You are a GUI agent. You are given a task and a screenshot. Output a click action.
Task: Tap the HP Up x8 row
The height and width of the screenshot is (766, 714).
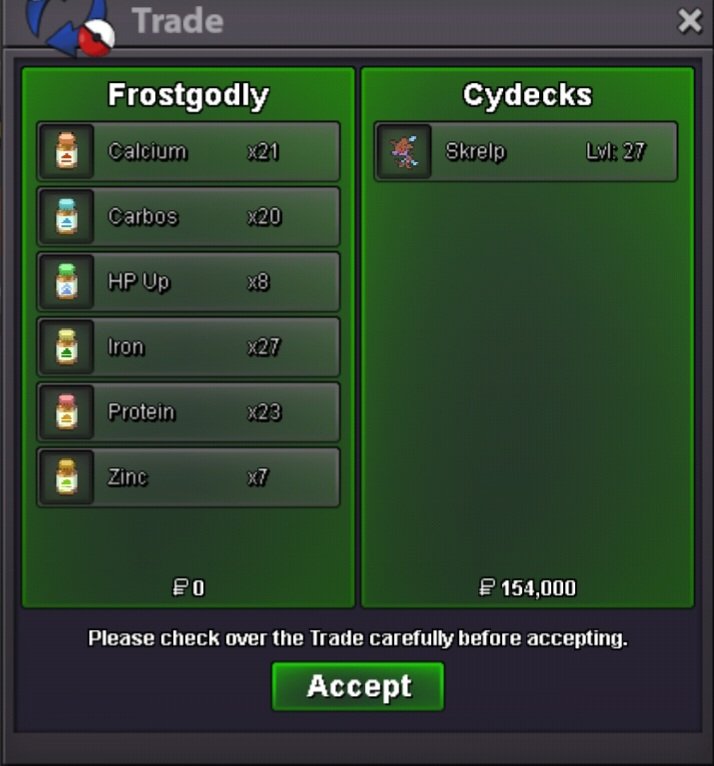coord(188,282)
